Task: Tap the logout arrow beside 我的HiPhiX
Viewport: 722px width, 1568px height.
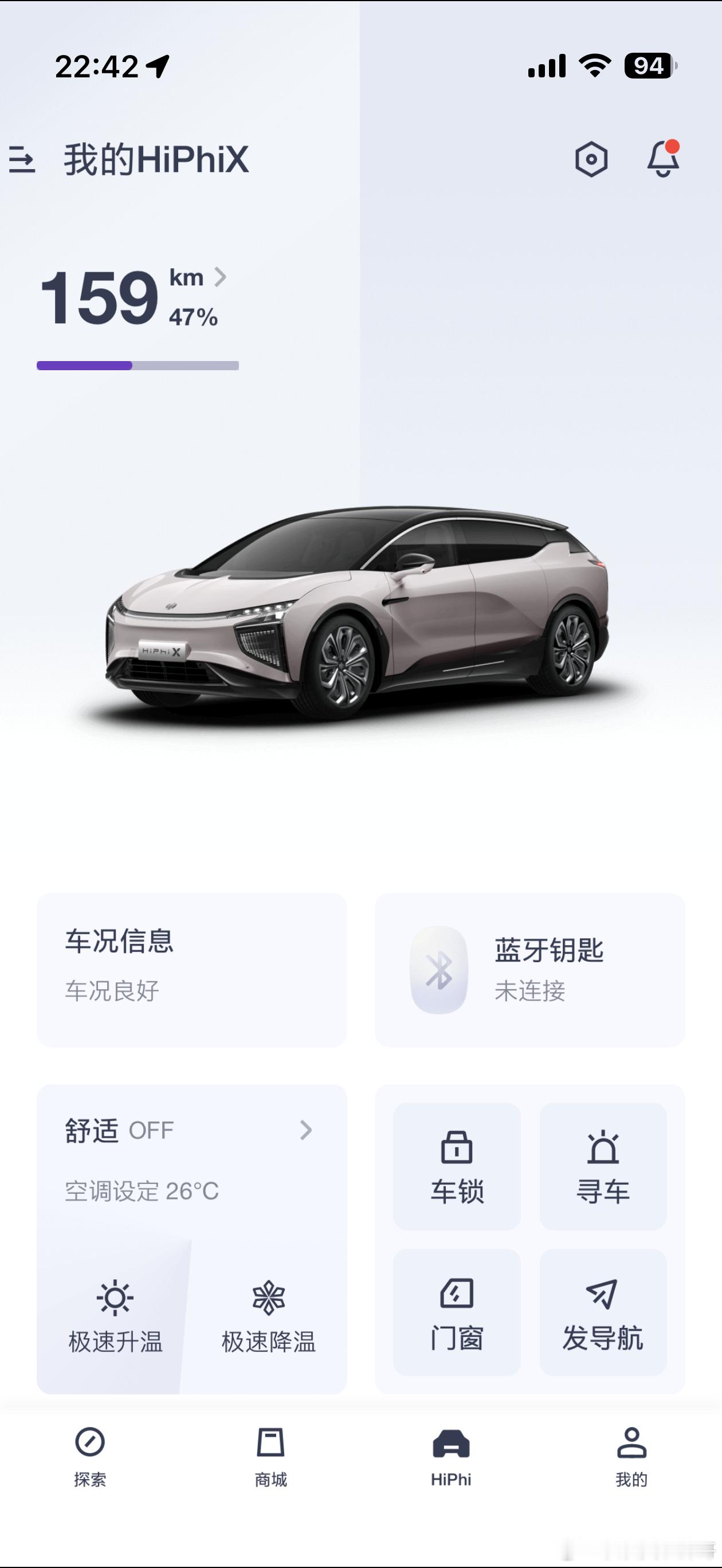Action: point(23,160)
